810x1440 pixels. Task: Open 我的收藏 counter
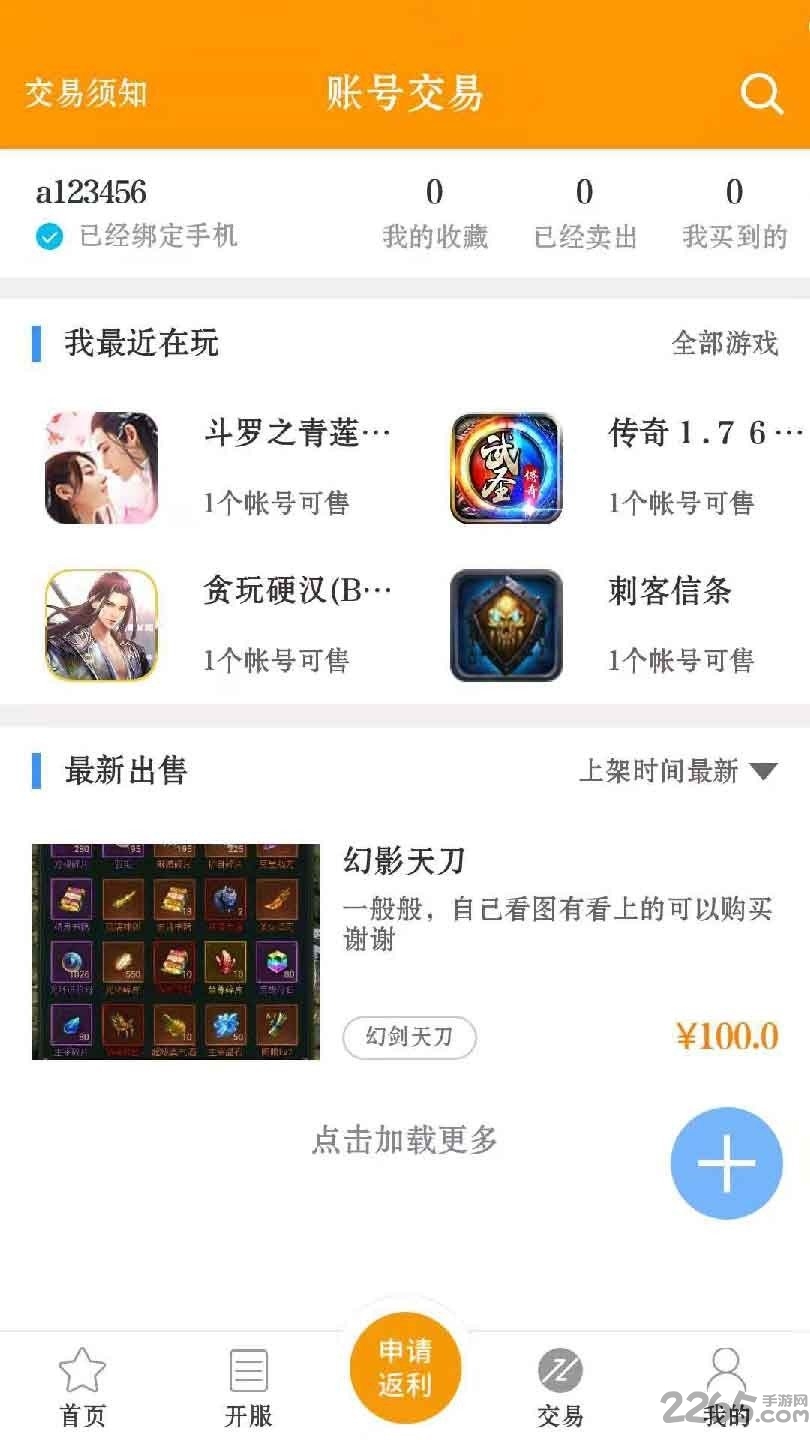tap(434, 215)
